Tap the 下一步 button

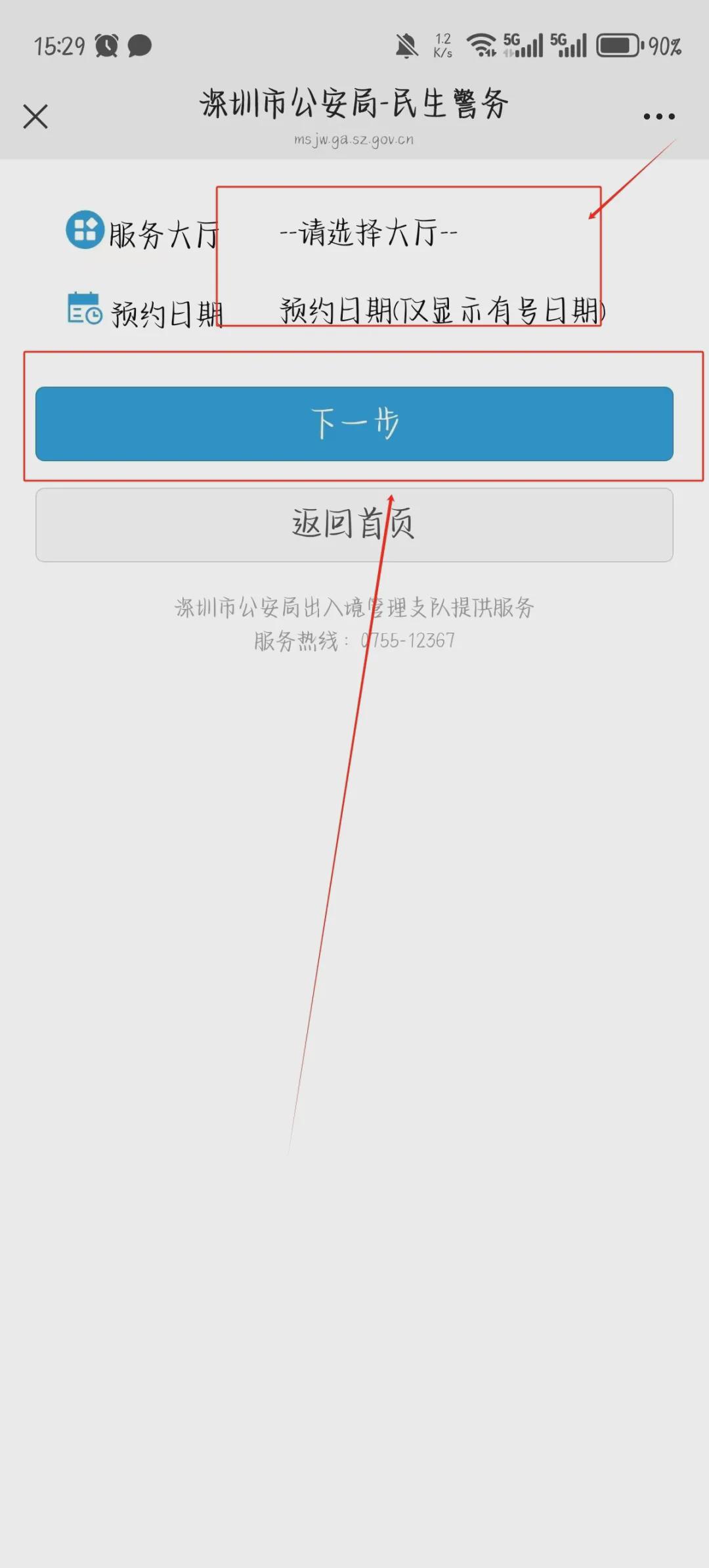click(x=354, y=424)
